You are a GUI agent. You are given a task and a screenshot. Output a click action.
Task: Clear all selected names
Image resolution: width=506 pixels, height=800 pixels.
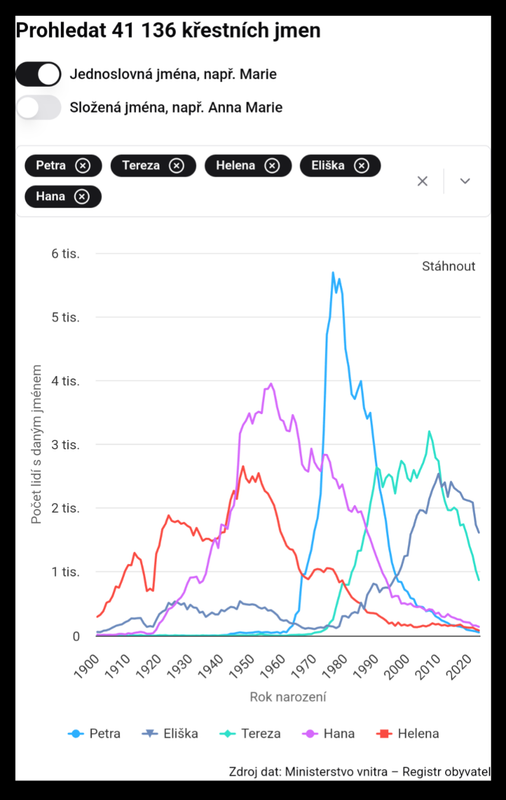tap(422, 181)
